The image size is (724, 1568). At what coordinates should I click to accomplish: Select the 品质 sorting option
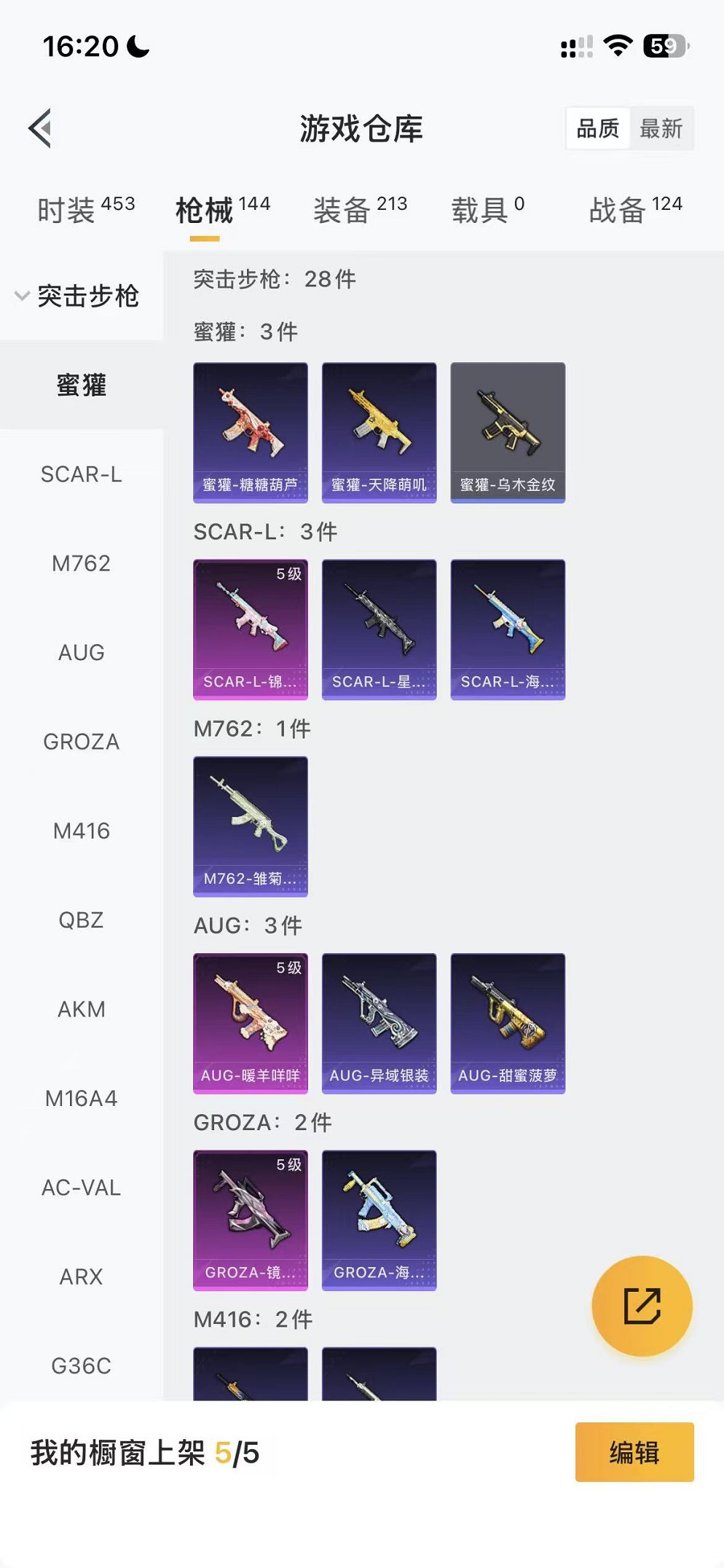click(598, 129)
